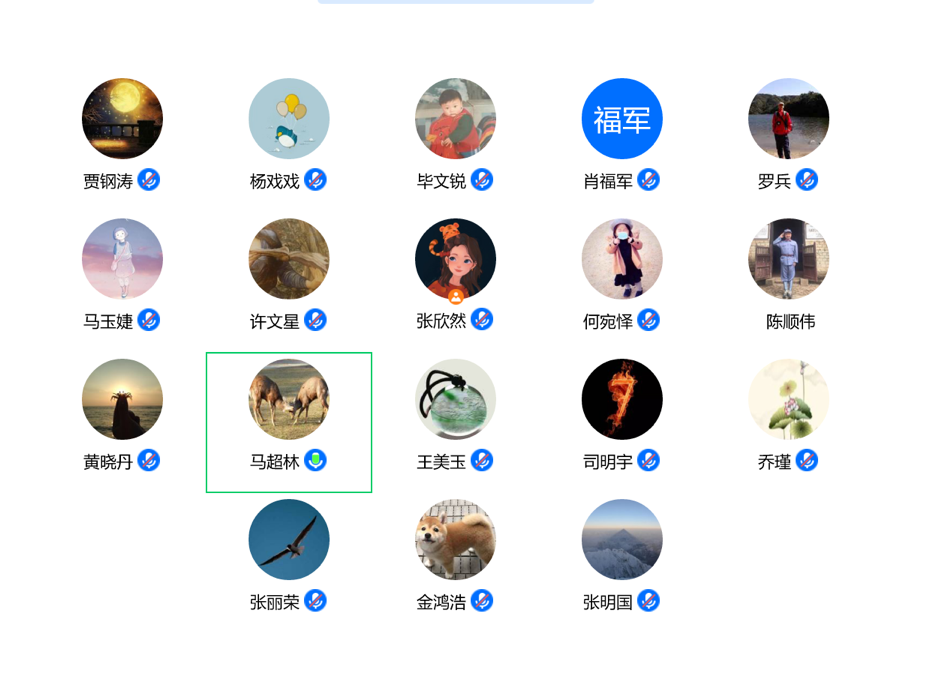Open 张丽荣's participant tile
Viewport: 927px width, 686px height.
[x=289, y=539]
